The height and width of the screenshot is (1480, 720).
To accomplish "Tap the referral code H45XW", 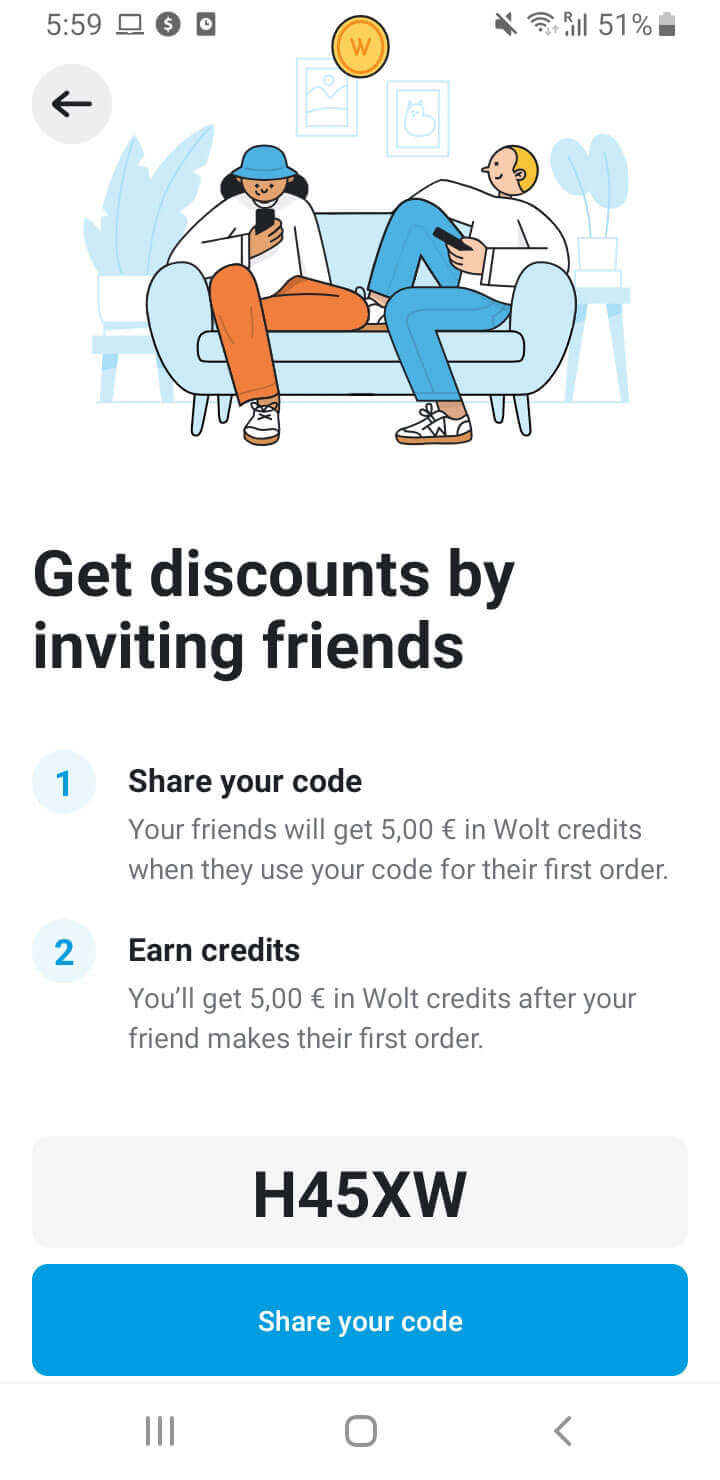I will (359, 1192).
